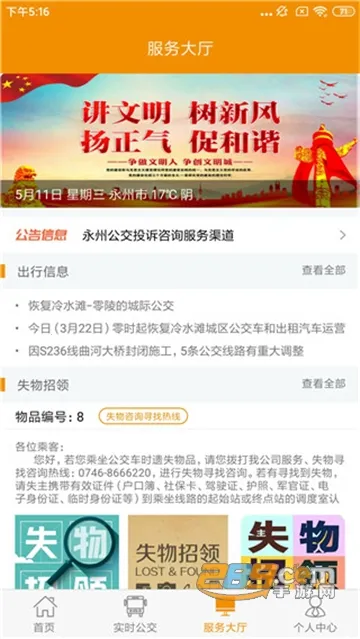Switch to the 实时公交 tab

coord(135,614)
